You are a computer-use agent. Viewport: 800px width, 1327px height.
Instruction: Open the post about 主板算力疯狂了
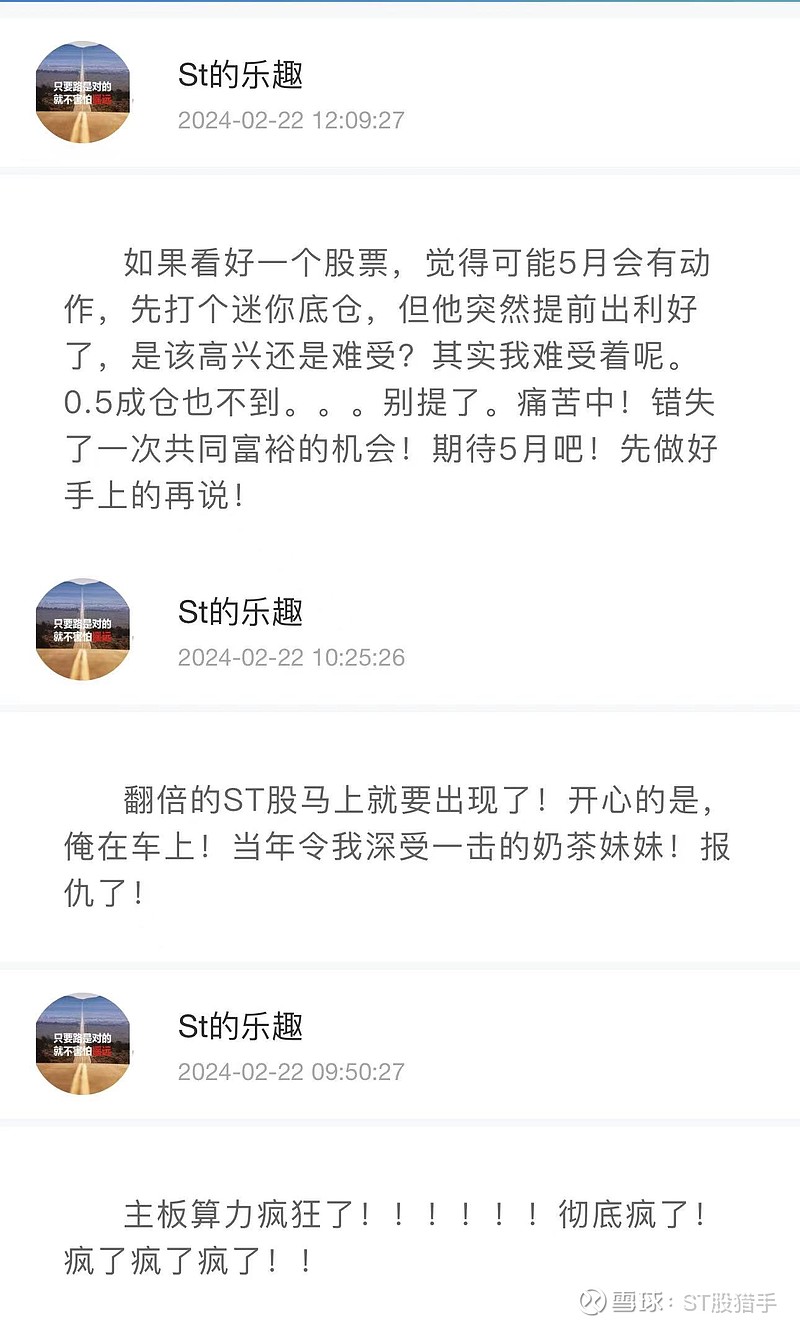[386, 1238]
